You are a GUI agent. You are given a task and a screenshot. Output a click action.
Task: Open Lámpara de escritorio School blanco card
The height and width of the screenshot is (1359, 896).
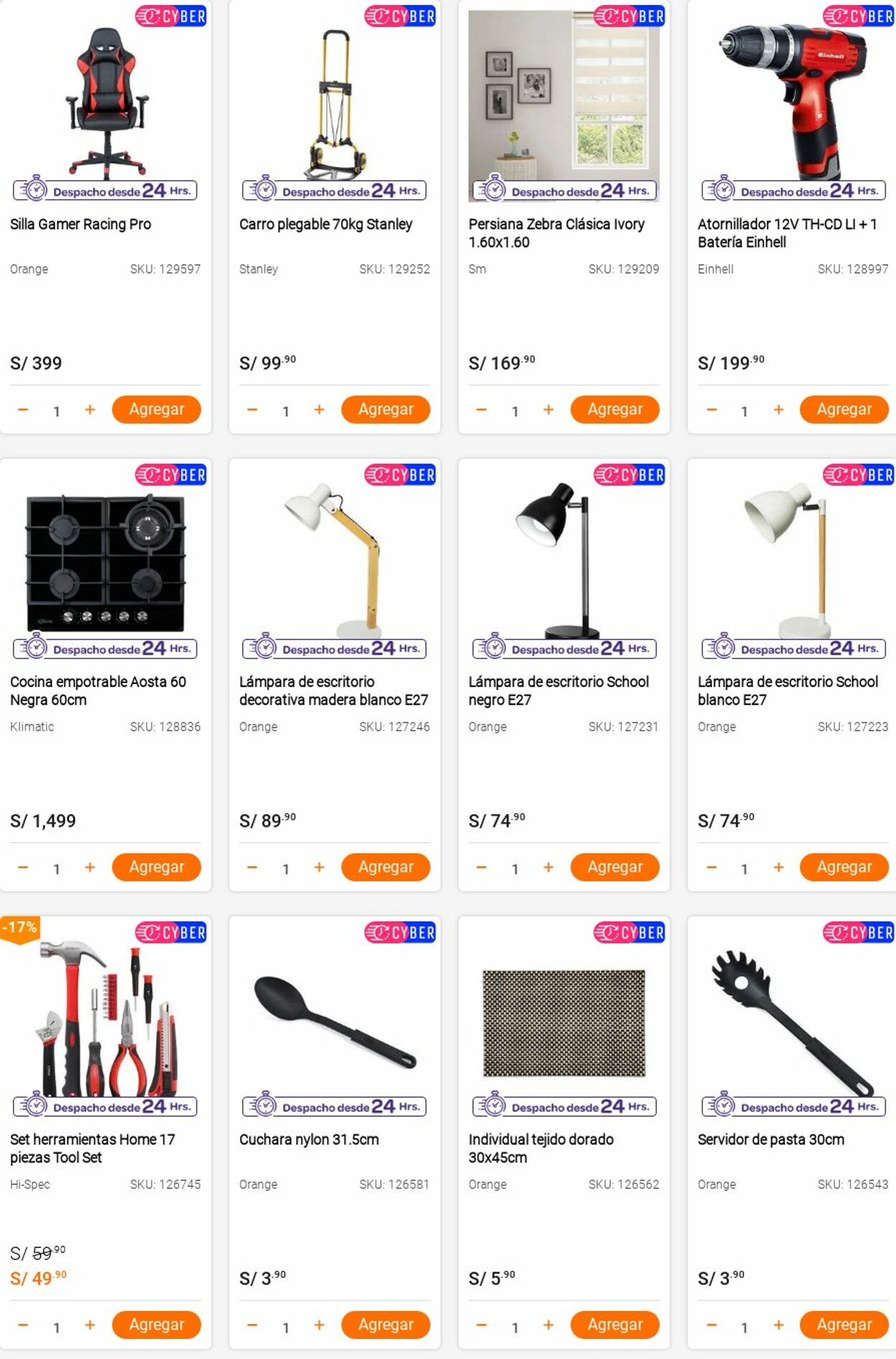787,690
